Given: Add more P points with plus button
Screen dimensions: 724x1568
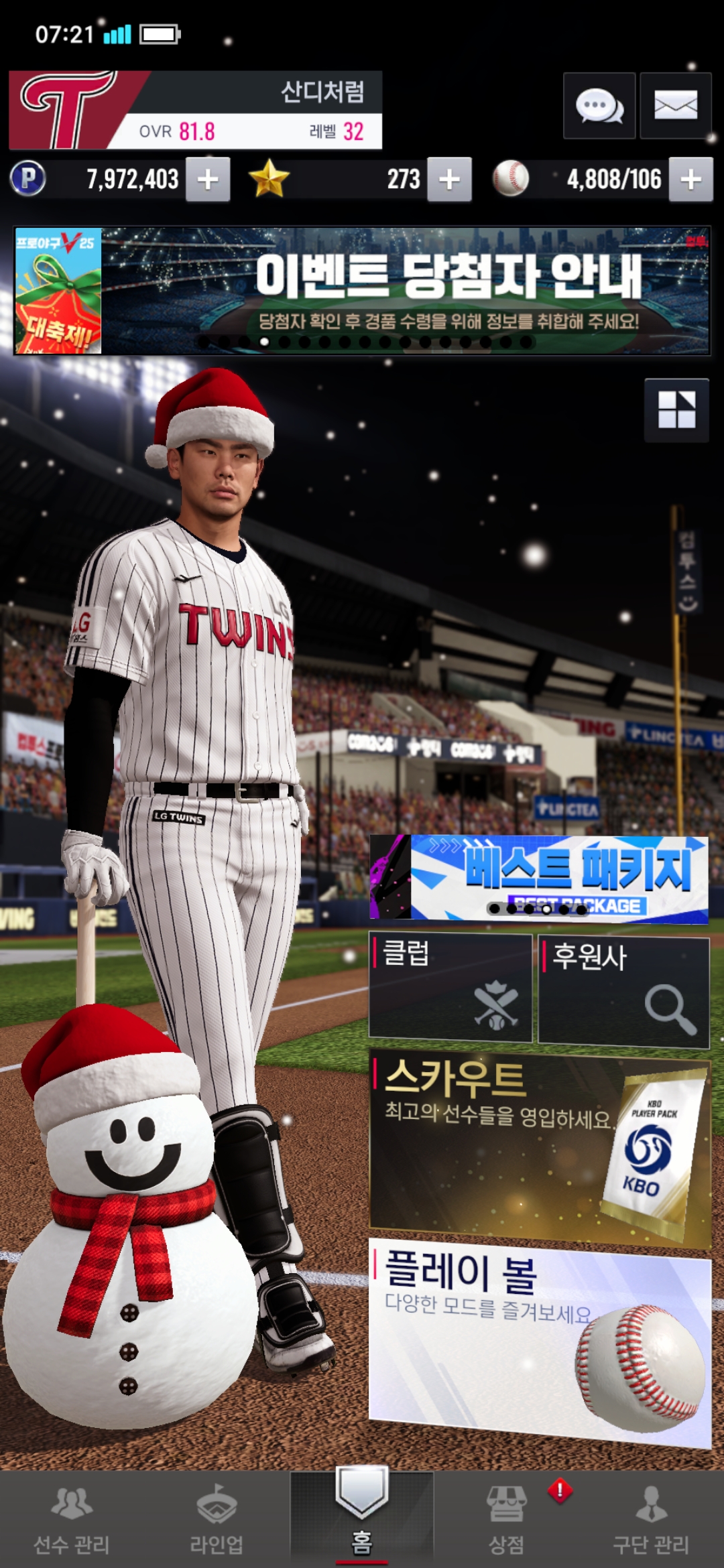Looking at the screenshot, I should click(208, 180).
